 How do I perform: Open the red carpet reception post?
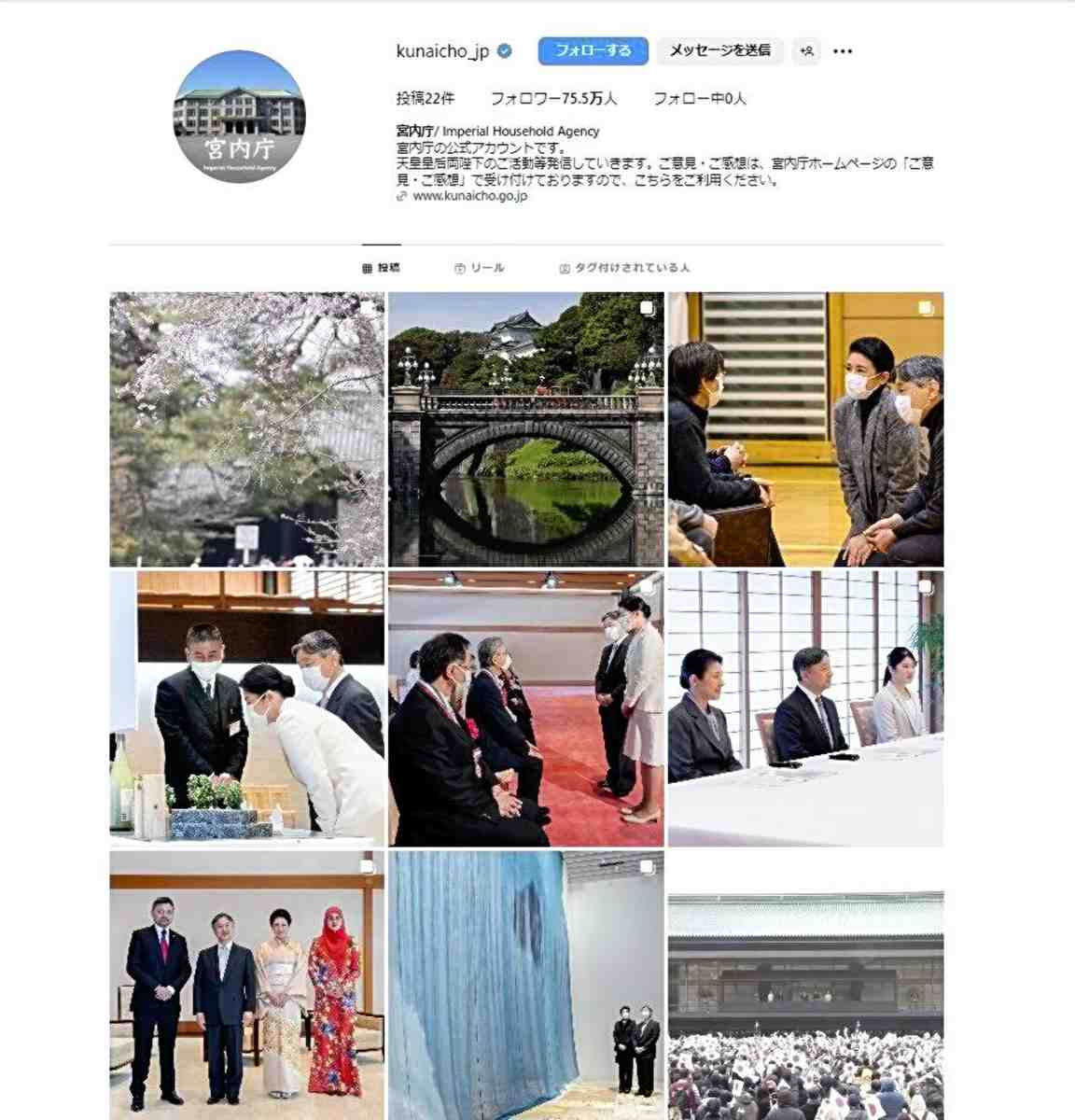[525, 709]
